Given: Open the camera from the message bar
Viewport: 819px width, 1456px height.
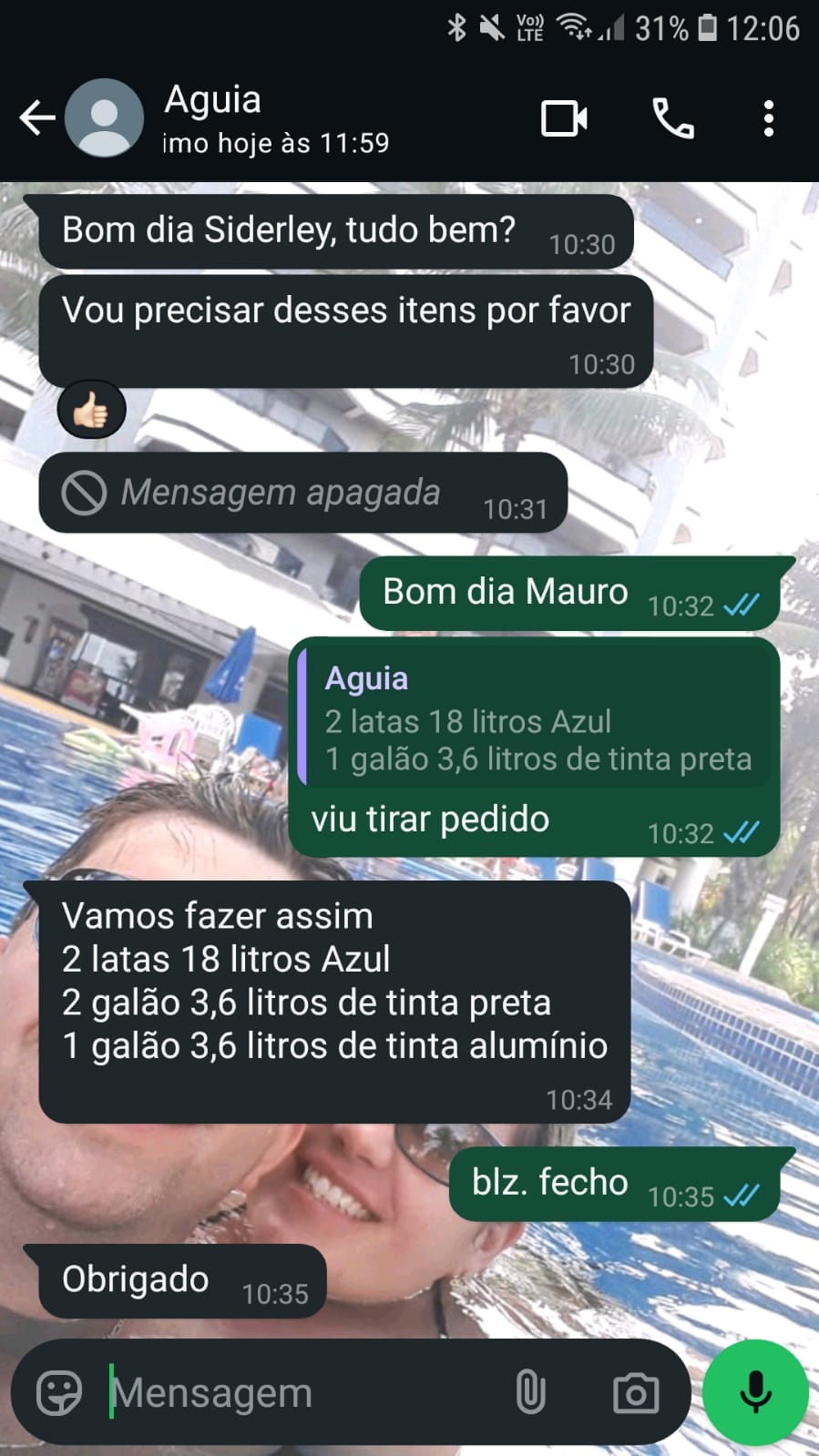Looking at the screenshot, I should (x=635, y=1392).
